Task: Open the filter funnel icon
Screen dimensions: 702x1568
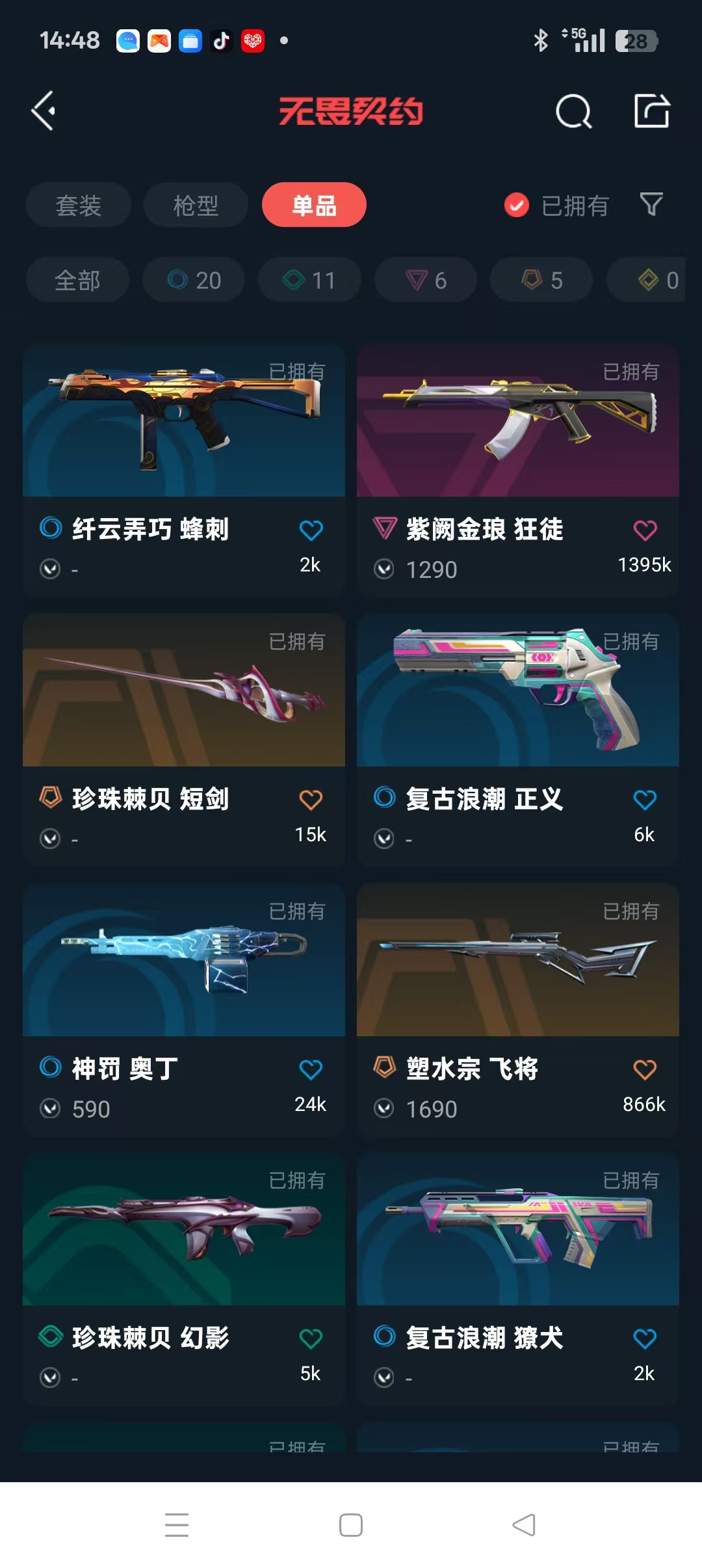Action: (x=651, y=205)
